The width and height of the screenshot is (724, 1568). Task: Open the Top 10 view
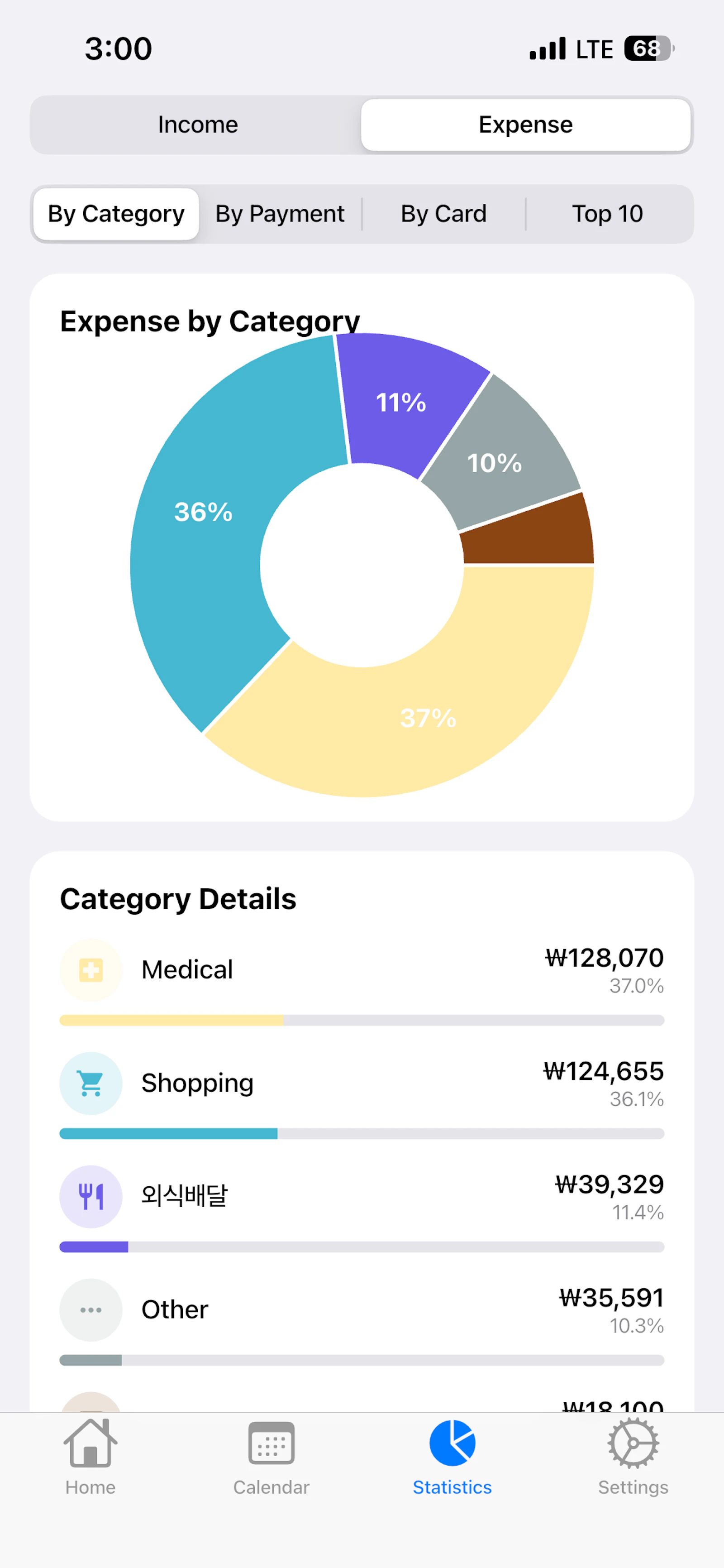[x=608, y=214]
